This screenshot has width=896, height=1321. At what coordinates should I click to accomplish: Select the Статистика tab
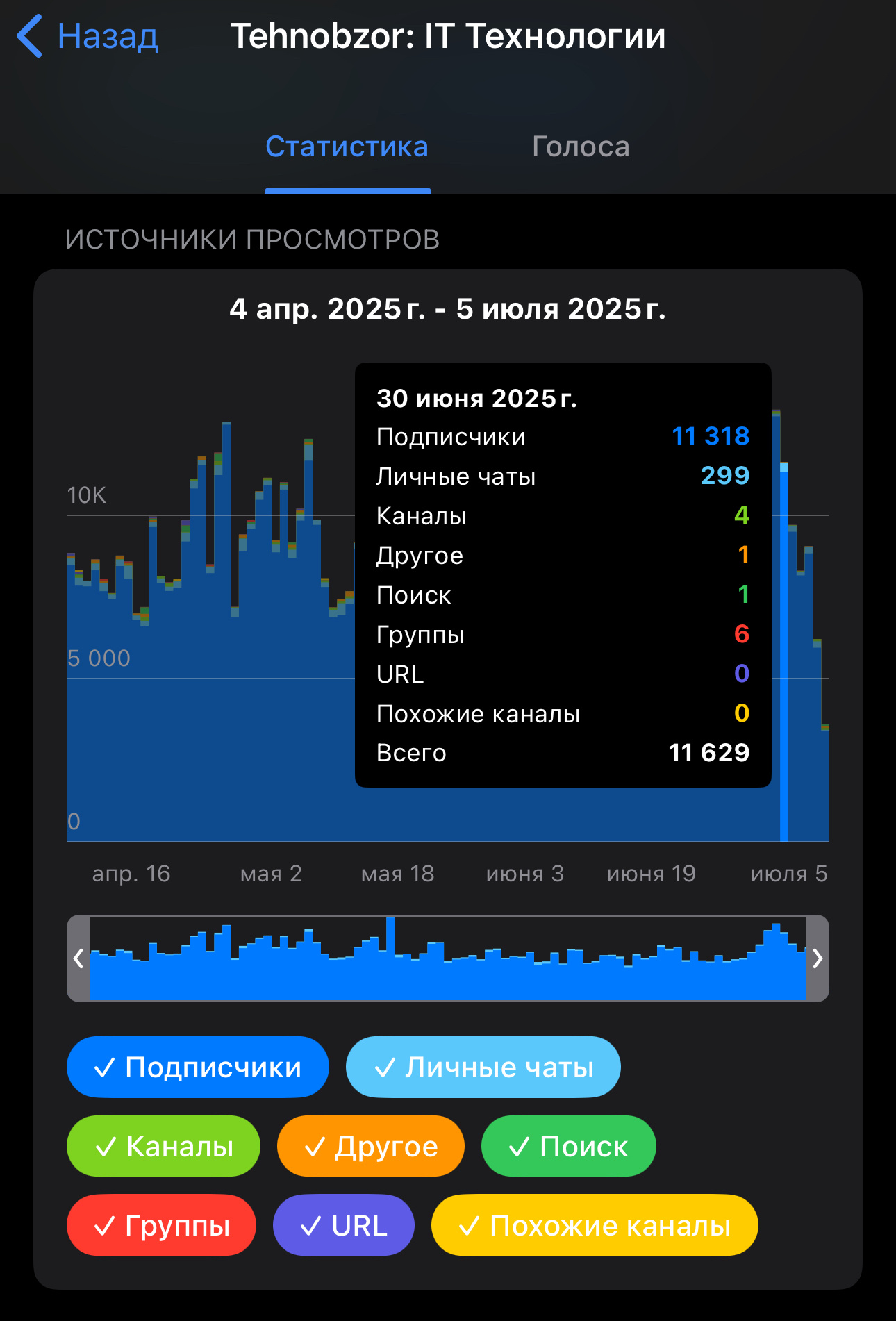pos(347,147)
